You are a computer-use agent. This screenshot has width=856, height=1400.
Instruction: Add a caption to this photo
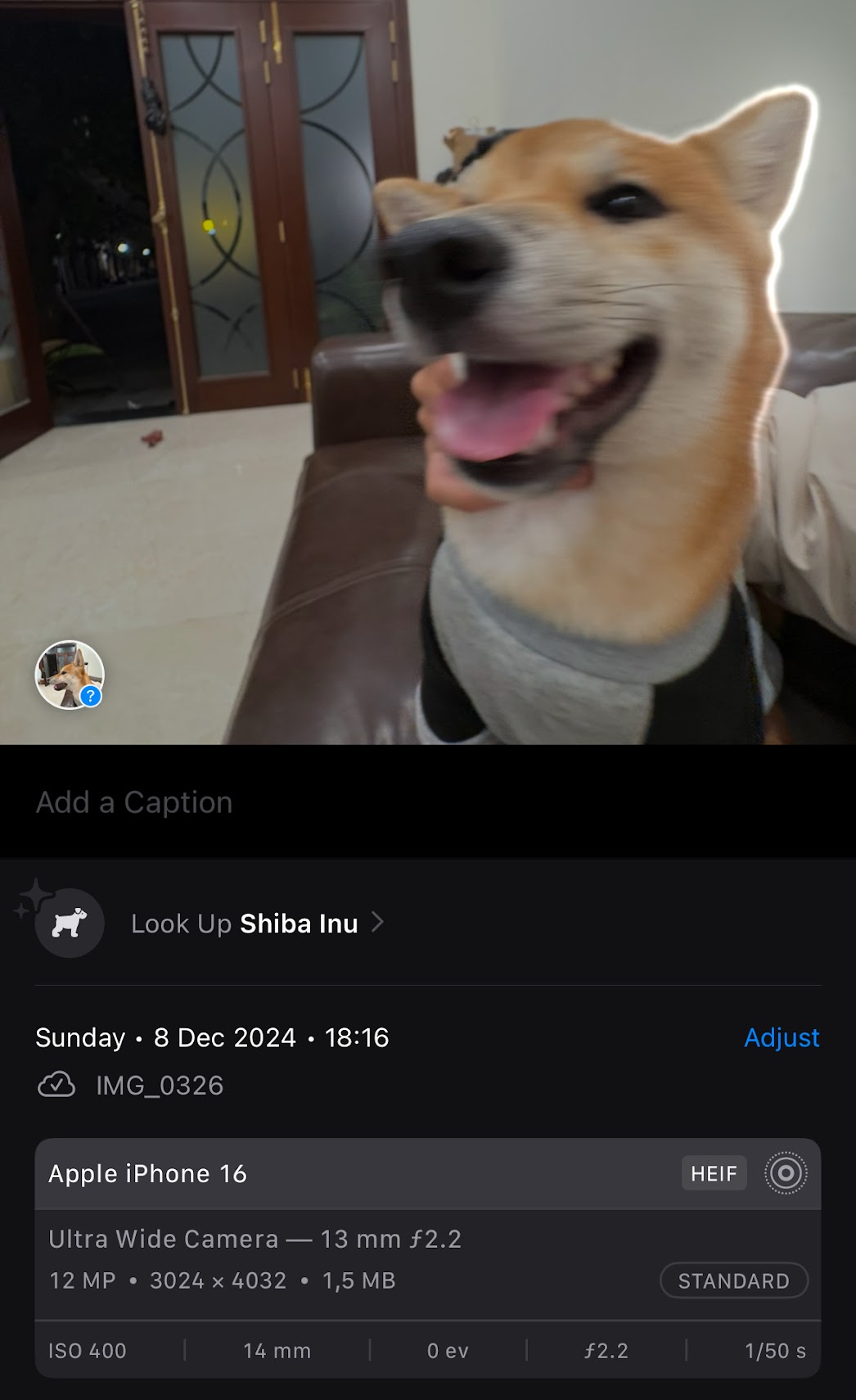coord(134,802)
